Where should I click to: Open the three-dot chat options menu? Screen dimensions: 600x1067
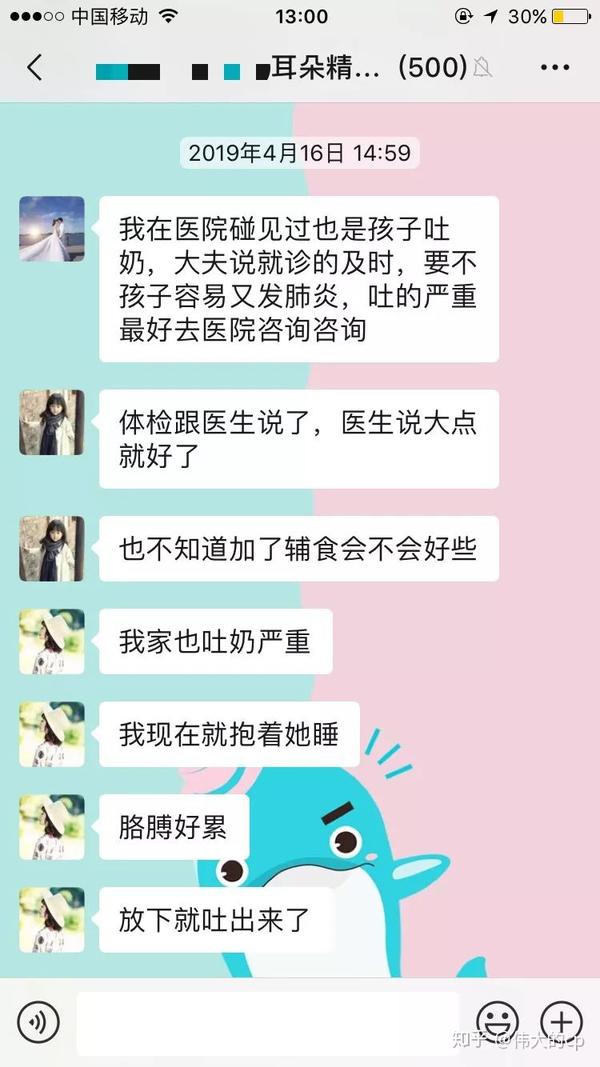pos(554,67)
